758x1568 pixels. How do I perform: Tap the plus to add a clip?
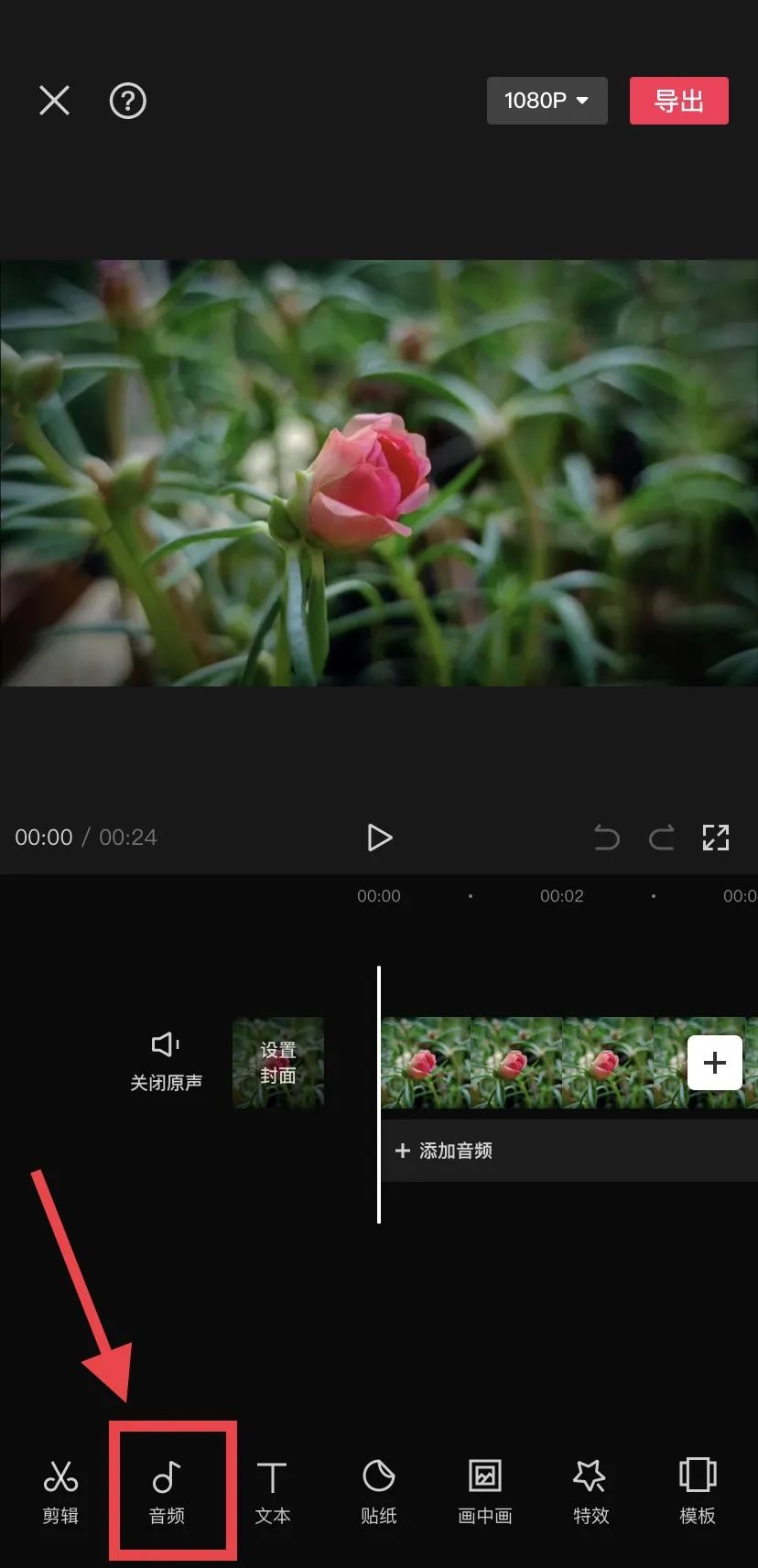click(x=715, y=1062)
